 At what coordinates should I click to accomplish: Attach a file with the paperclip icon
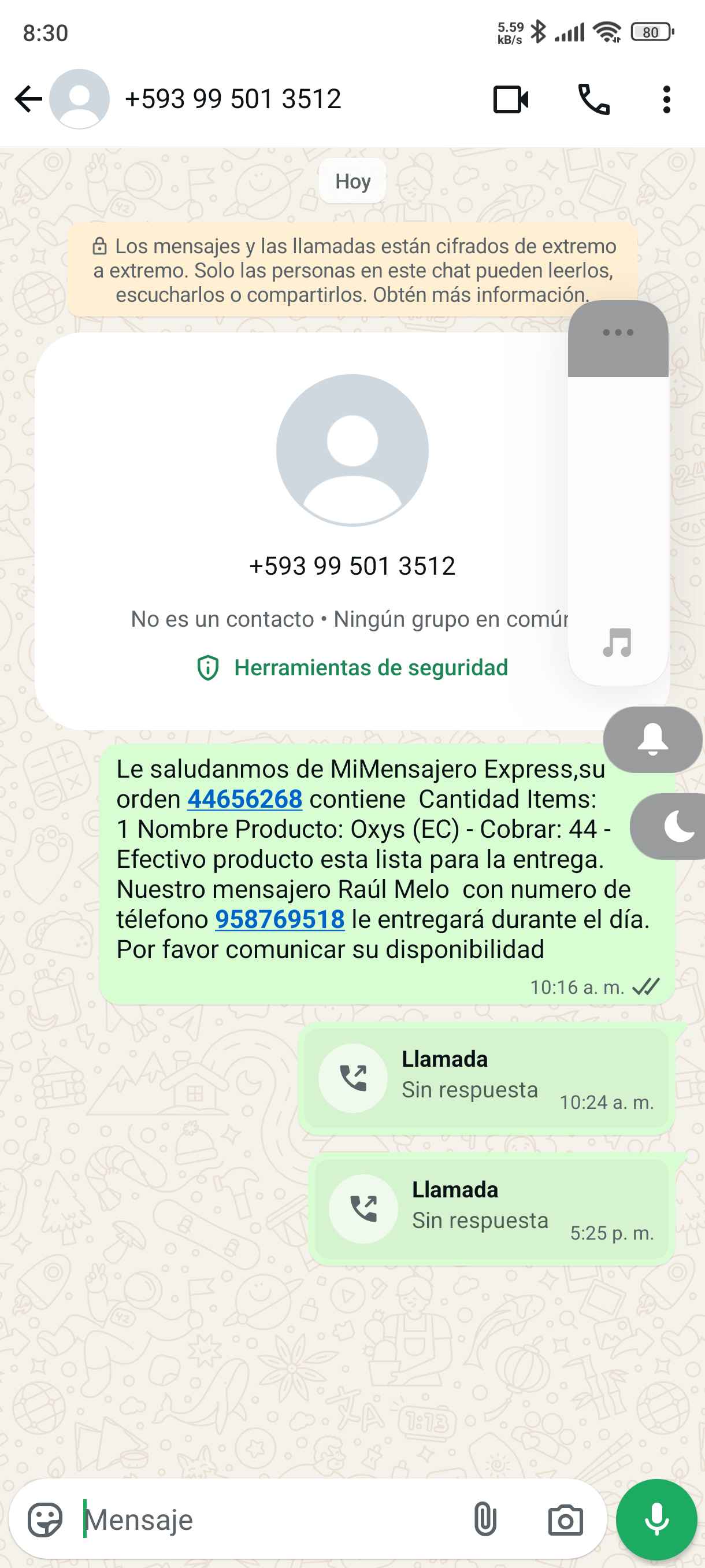pos(485,1520)
